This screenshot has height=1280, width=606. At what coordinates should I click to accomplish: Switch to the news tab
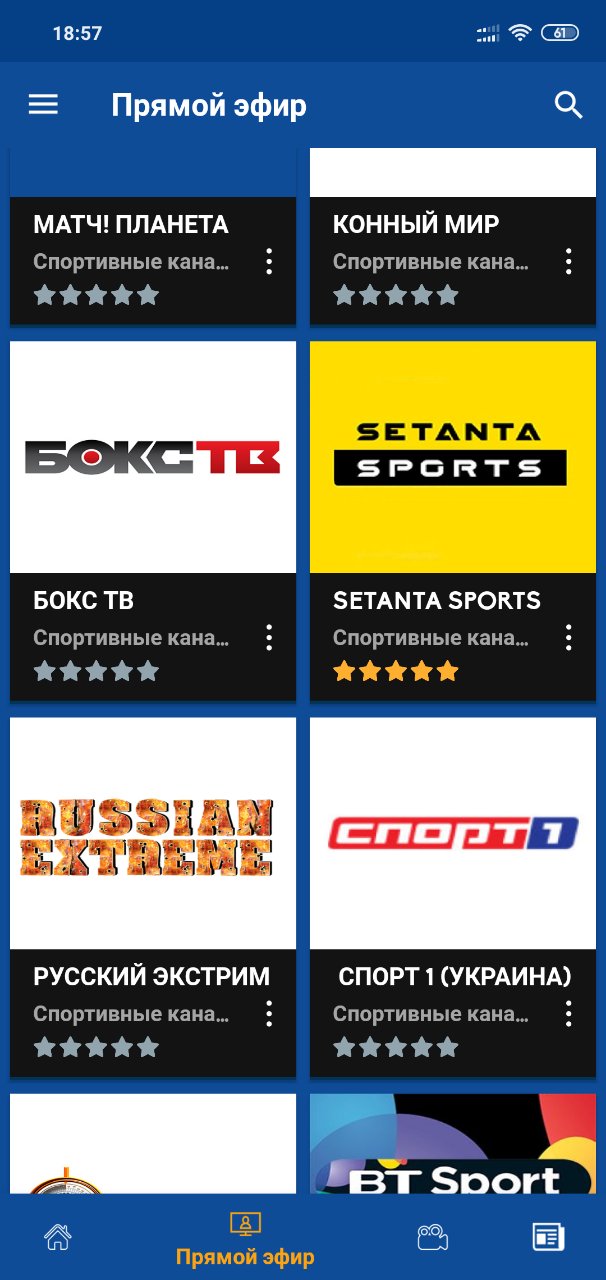548,1237
